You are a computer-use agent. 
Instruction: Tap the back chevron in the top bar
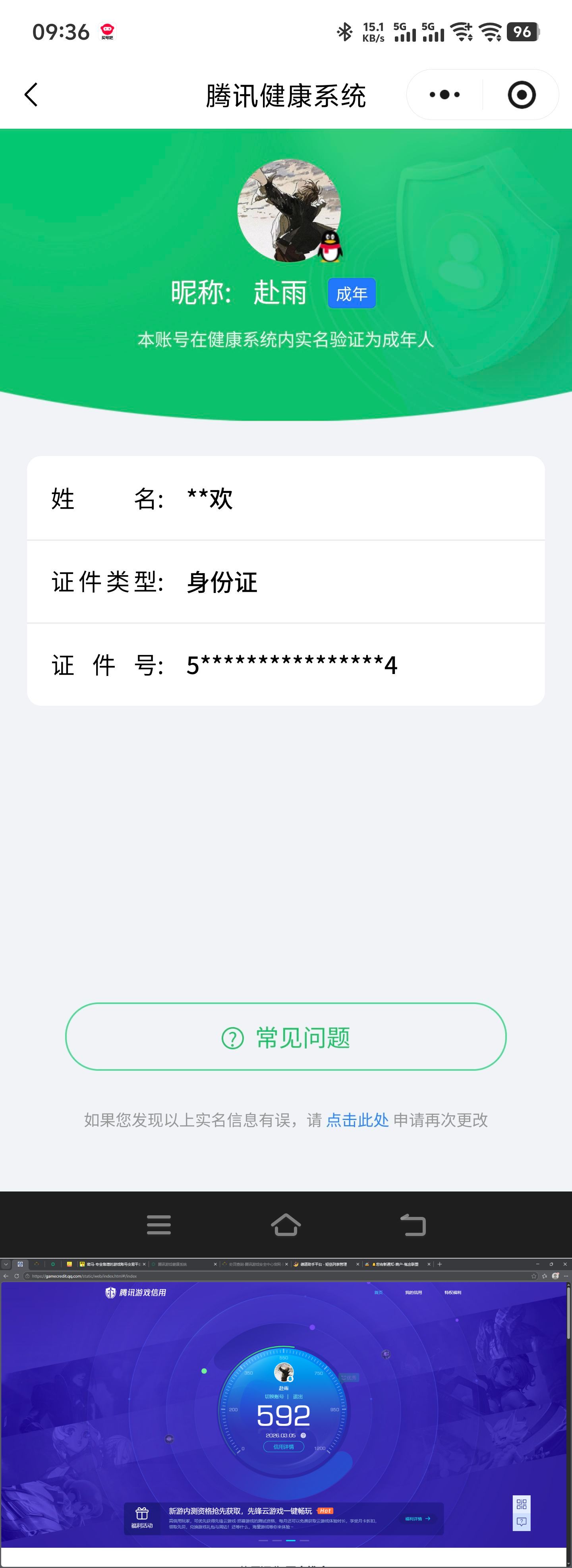31,95
